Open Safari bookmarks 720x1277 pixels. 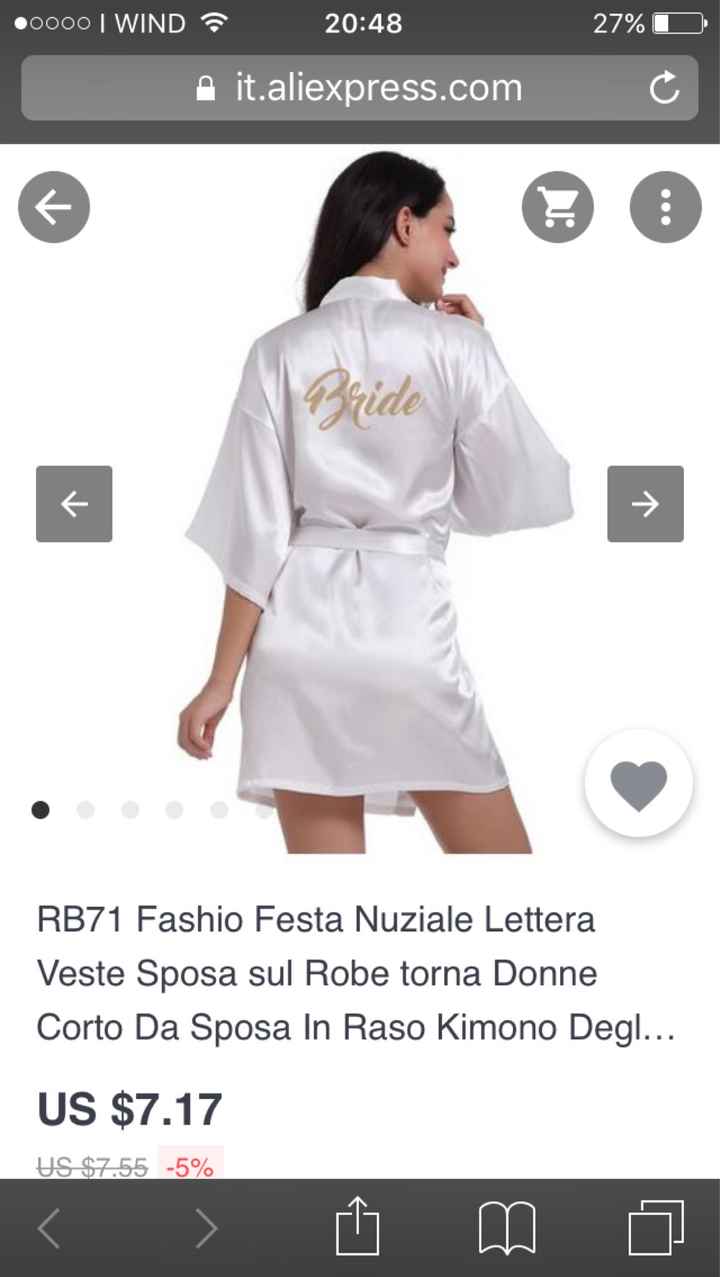point(509,1226)
